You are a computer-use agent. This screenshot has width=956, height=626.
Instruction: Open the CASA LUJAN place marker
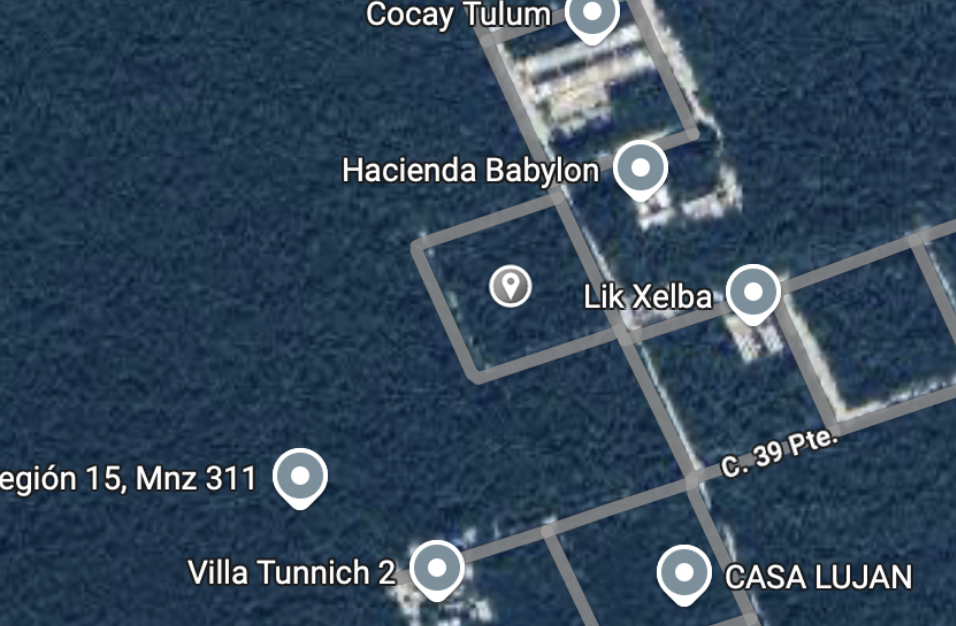[x=684, y=574]
